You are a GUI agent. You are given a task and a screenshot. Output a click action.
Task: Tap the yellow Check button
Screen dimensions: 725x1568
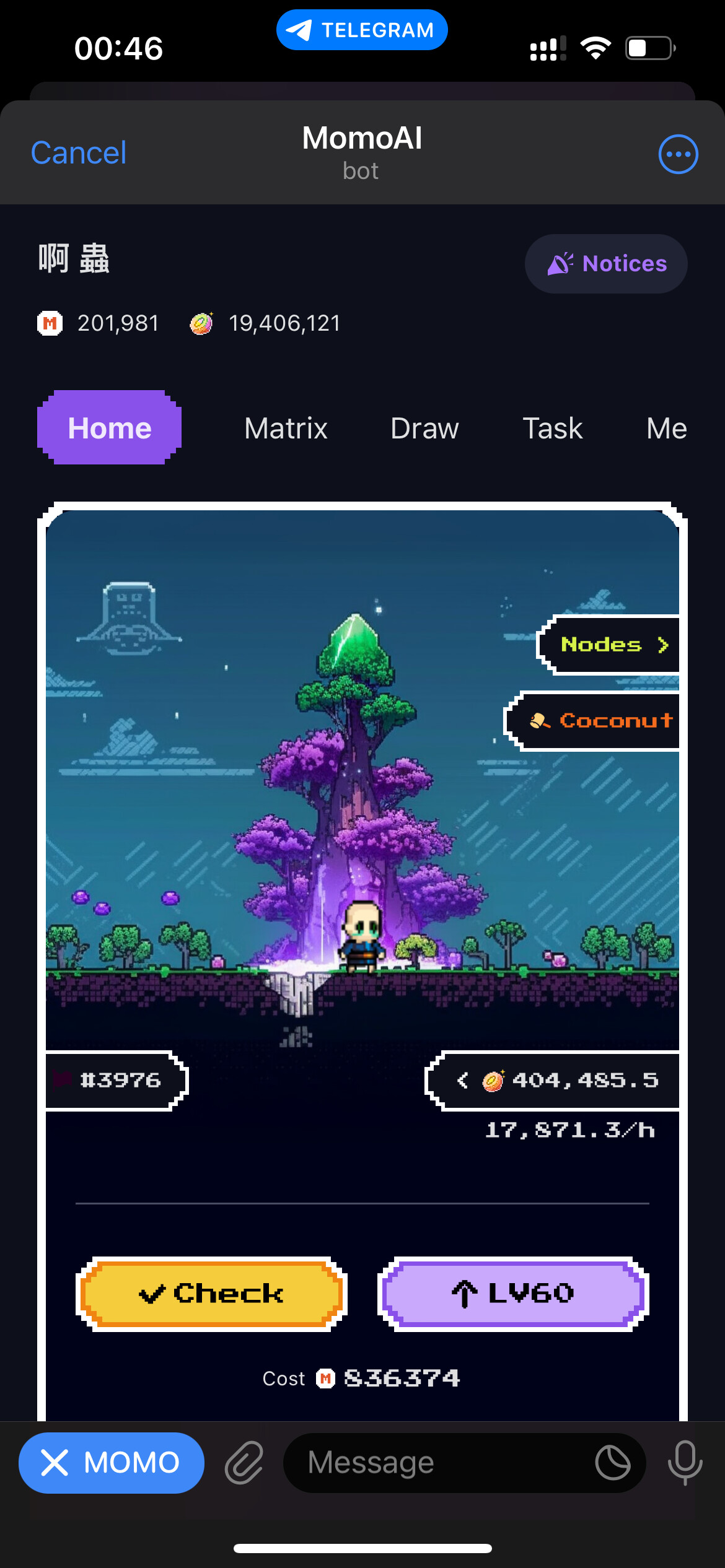pos(211,1294)
